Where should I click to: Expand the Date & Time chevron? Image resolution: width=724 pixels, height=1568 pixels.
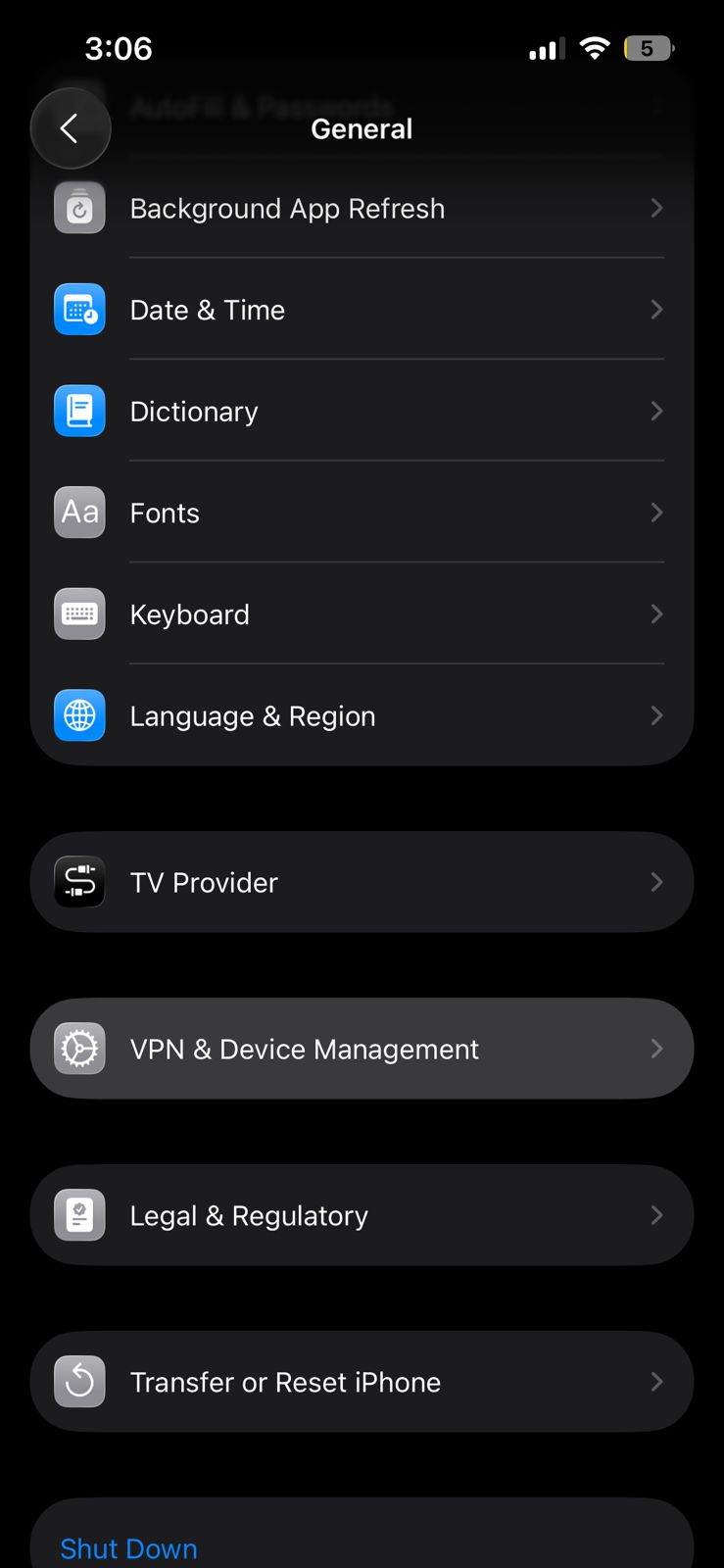(656, 309)
